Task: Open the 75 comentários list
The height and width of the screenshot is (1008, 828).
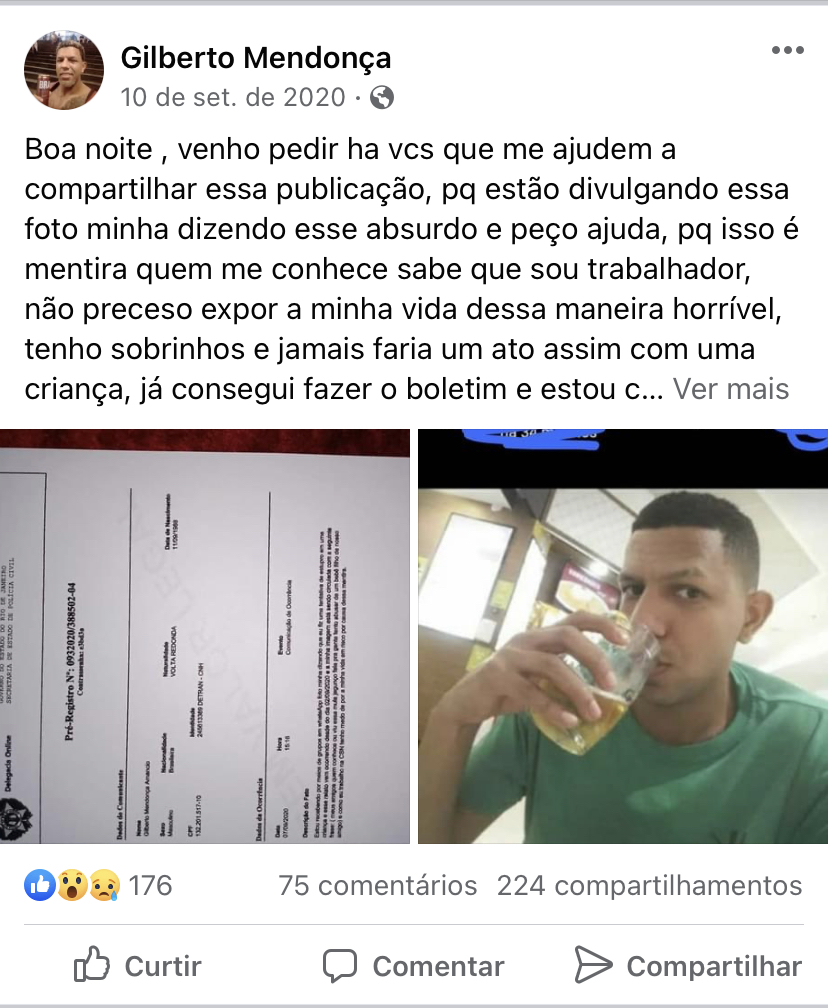Action: pyautogui.click(x=378, y=885)
